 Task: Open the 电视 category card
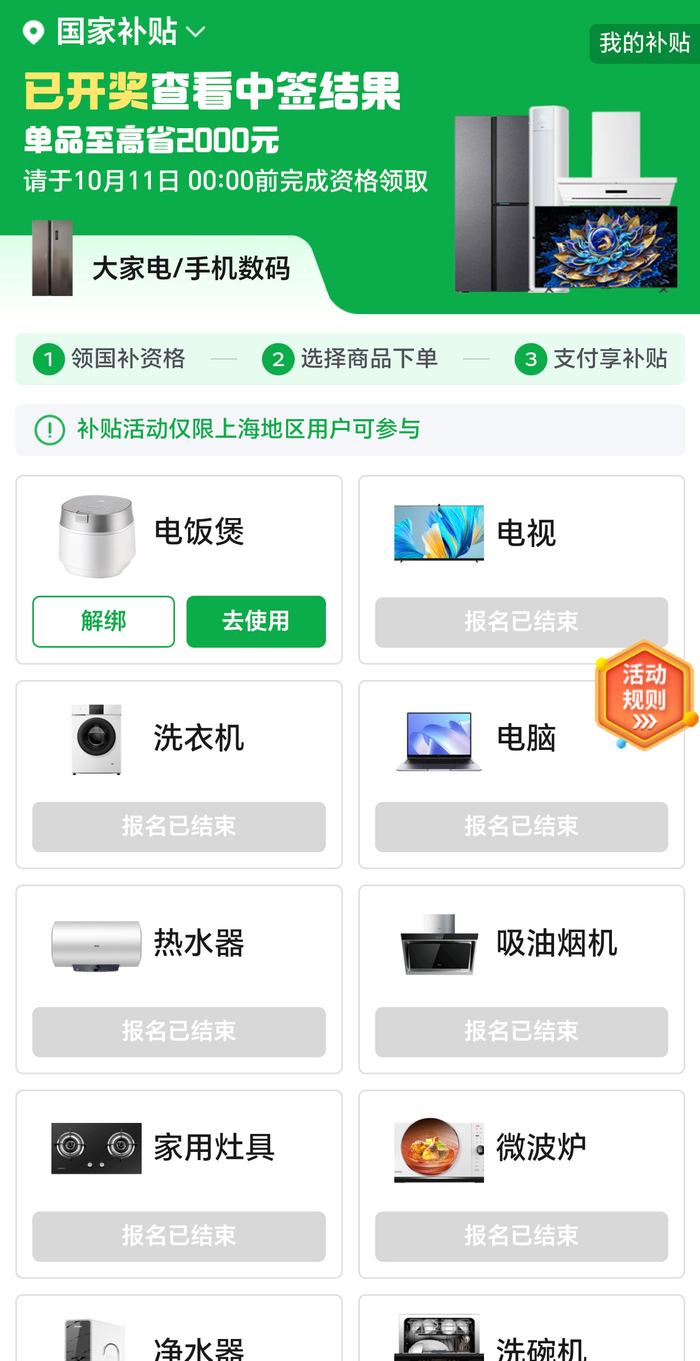(x=521, y=535)
